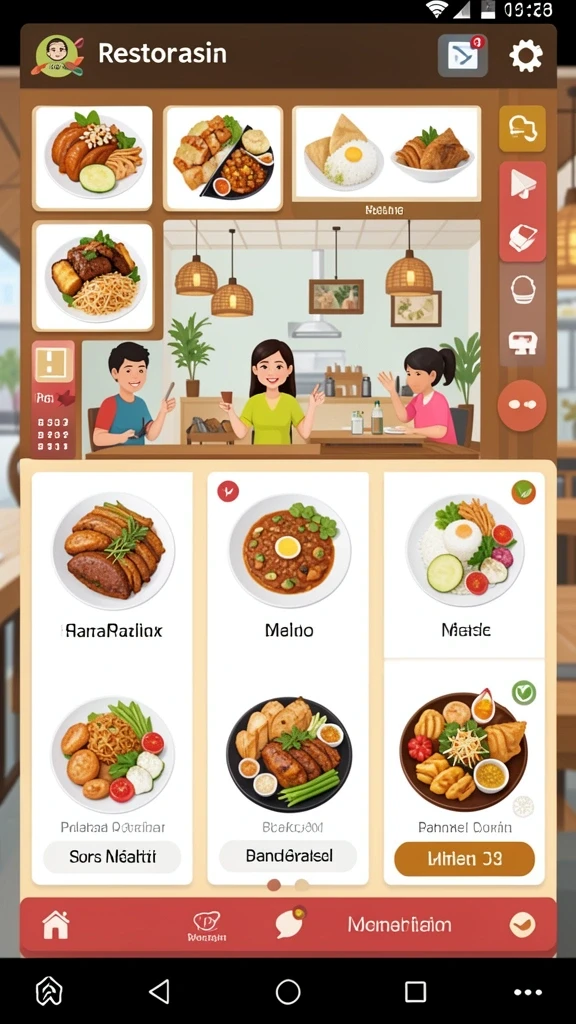The height and width of the screenshot is (1024, 576).
Task: Open the RamaRazliox dish card
Action: [x=112, y=564]
